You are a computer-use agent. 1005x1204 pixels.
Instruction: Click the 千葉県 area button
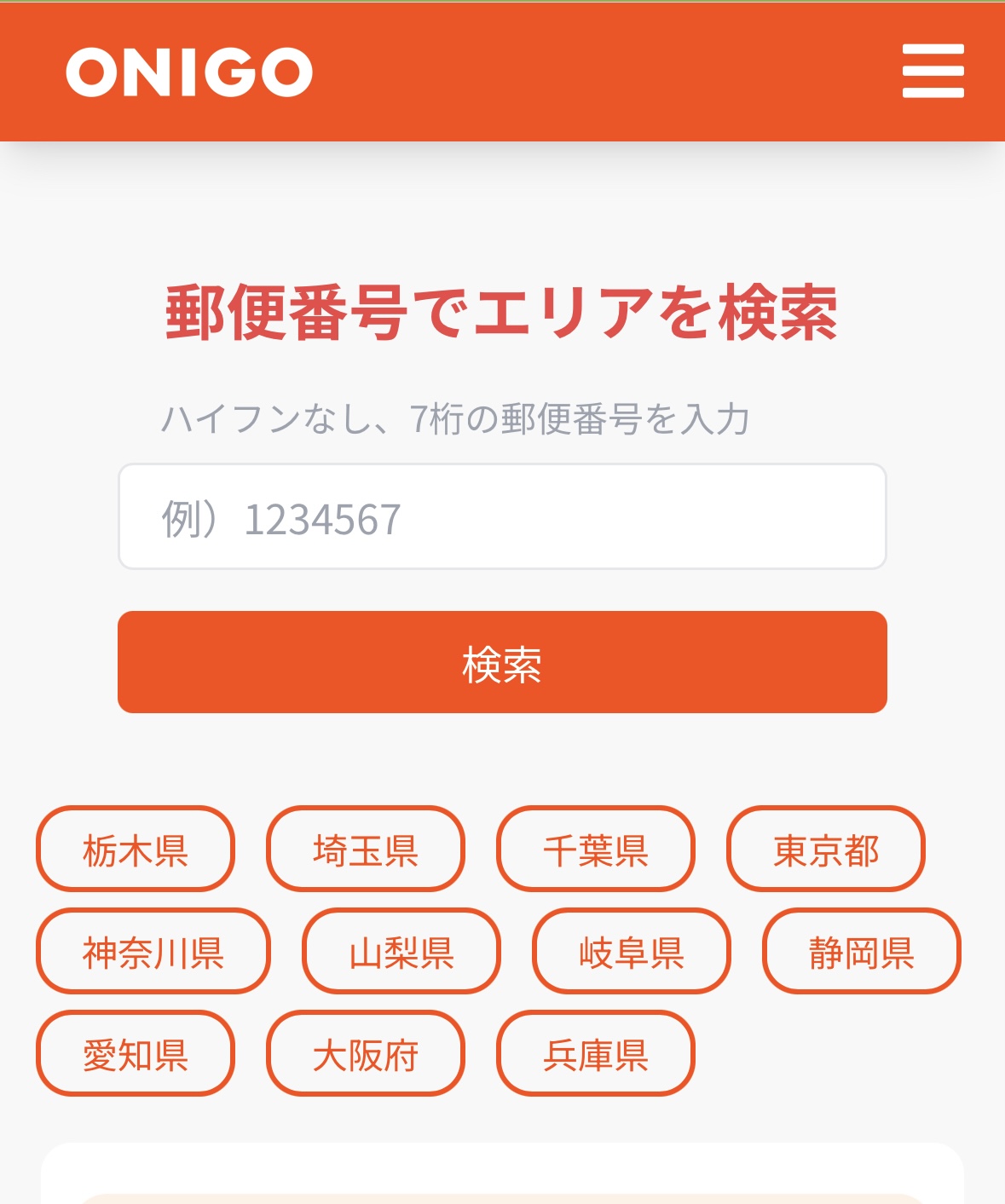[595, 850]
